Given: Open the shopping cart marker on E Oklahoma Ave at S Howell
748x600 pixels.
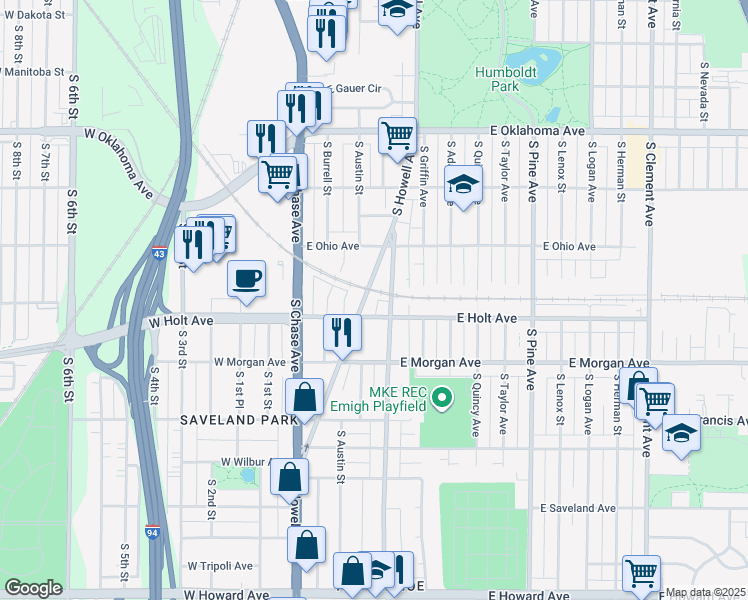Looking at the screenshot, I should pos(397,139).
